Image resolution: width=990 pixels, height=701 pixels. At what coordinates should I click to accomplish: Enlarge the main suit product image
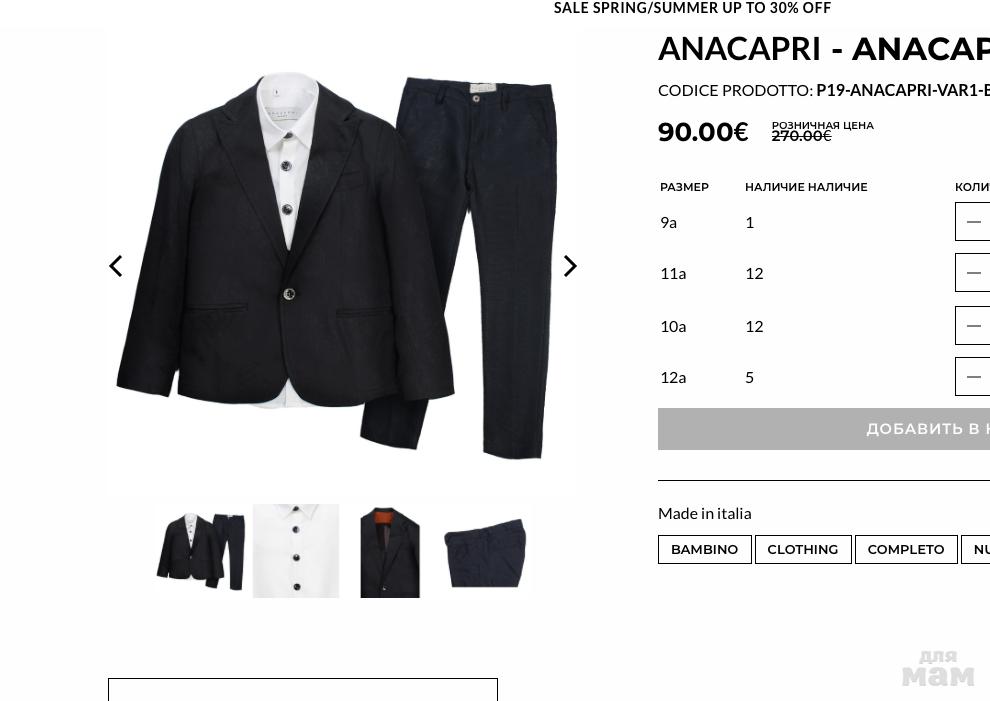point(340,266)
